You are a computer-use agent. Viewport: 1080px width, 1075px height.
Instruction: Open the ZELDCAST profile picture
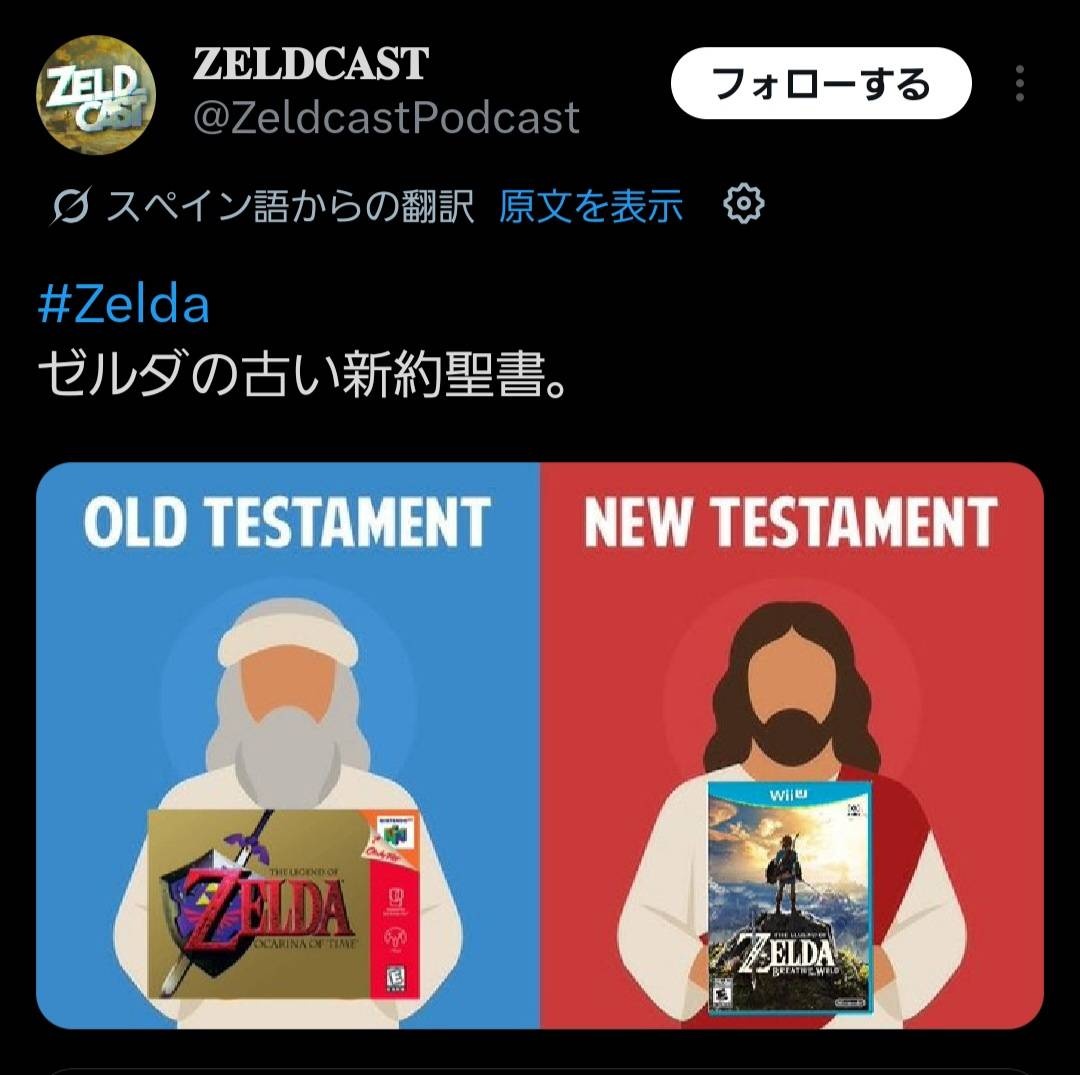pos(96,94)
